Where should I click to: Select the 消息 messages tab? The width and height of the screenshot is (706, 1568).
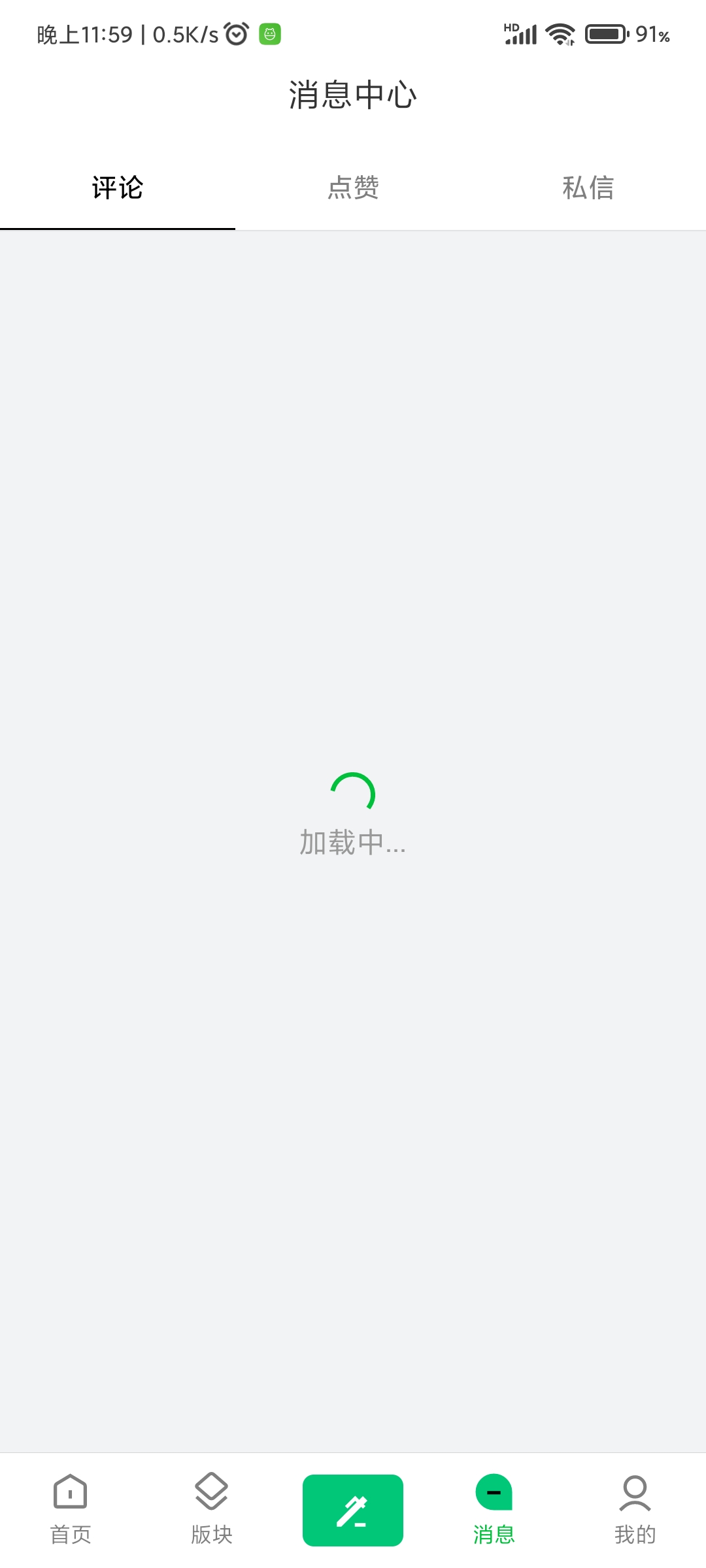click(x=494, y=1509)
